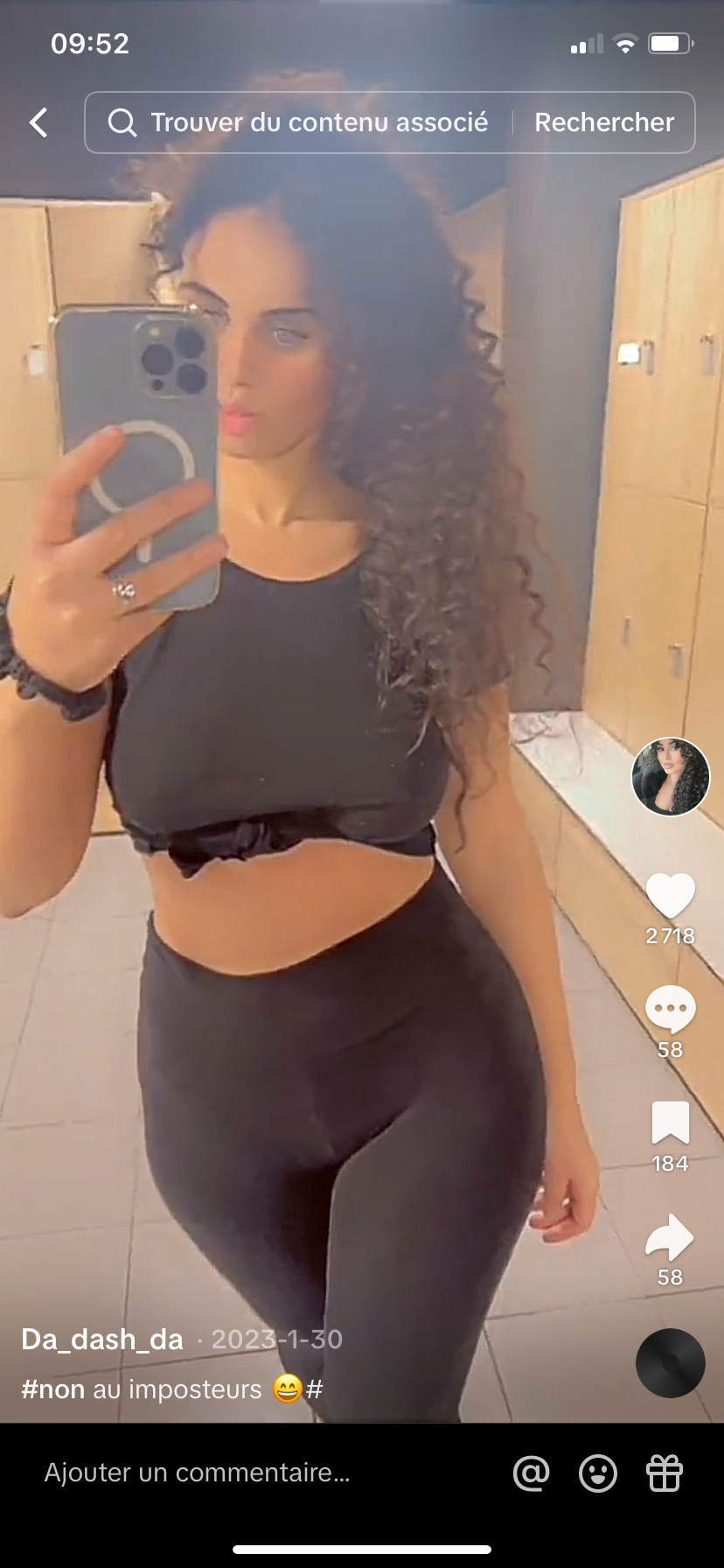Open the emoji picker icon

(x=598, y=1473)
